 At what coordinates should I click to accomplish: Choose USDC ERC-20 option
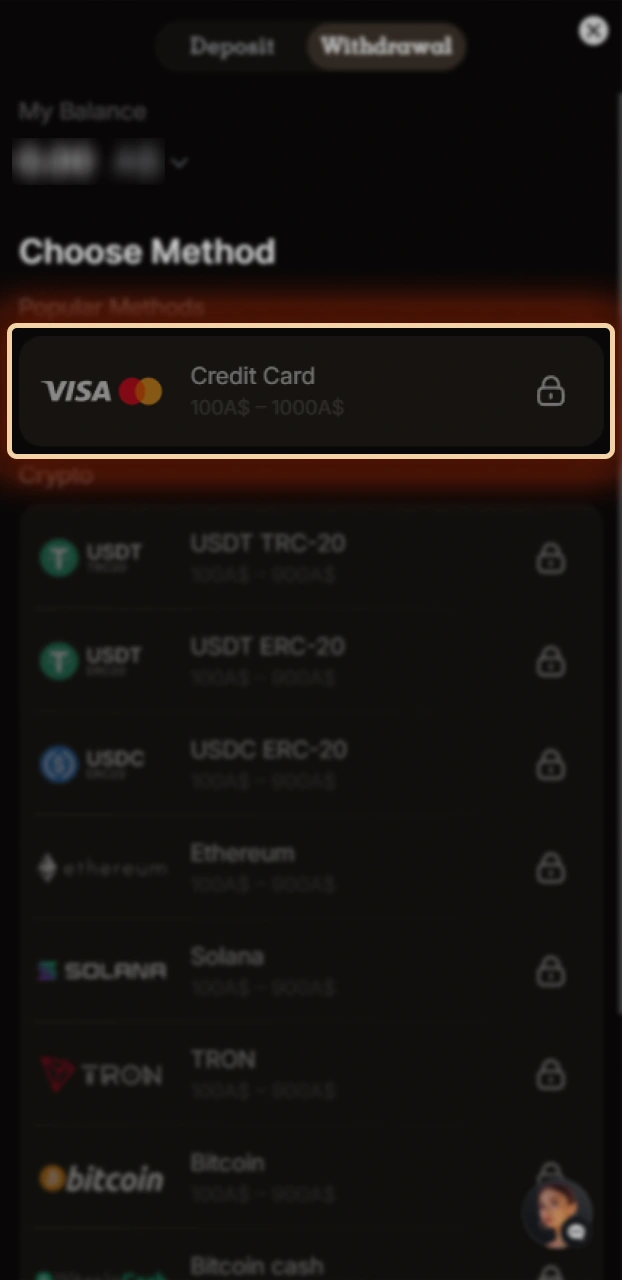point(311,765)
